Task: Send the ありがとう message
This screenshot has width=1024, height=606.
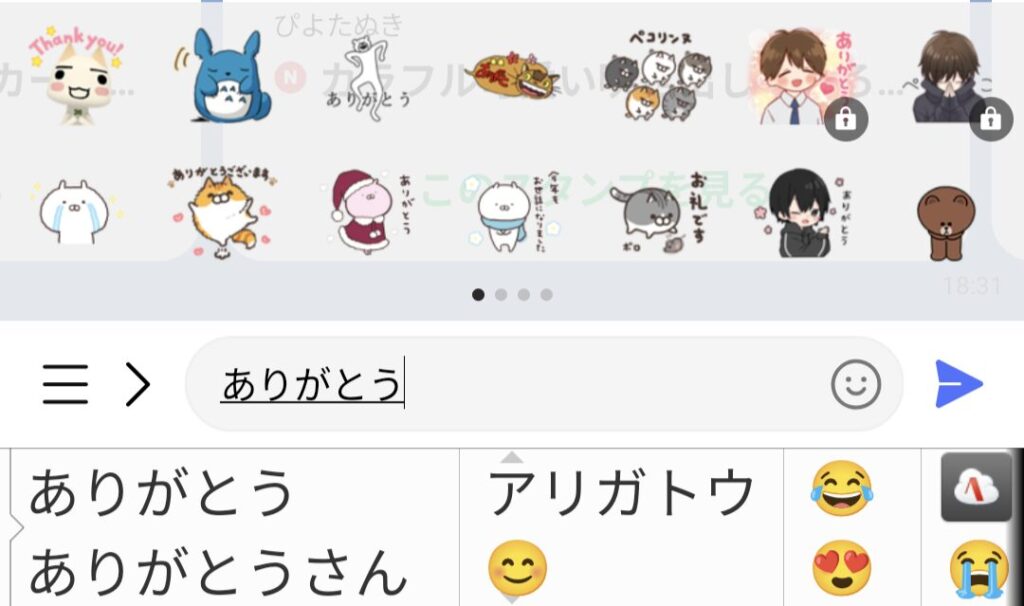Action: (x=958, y=384)
